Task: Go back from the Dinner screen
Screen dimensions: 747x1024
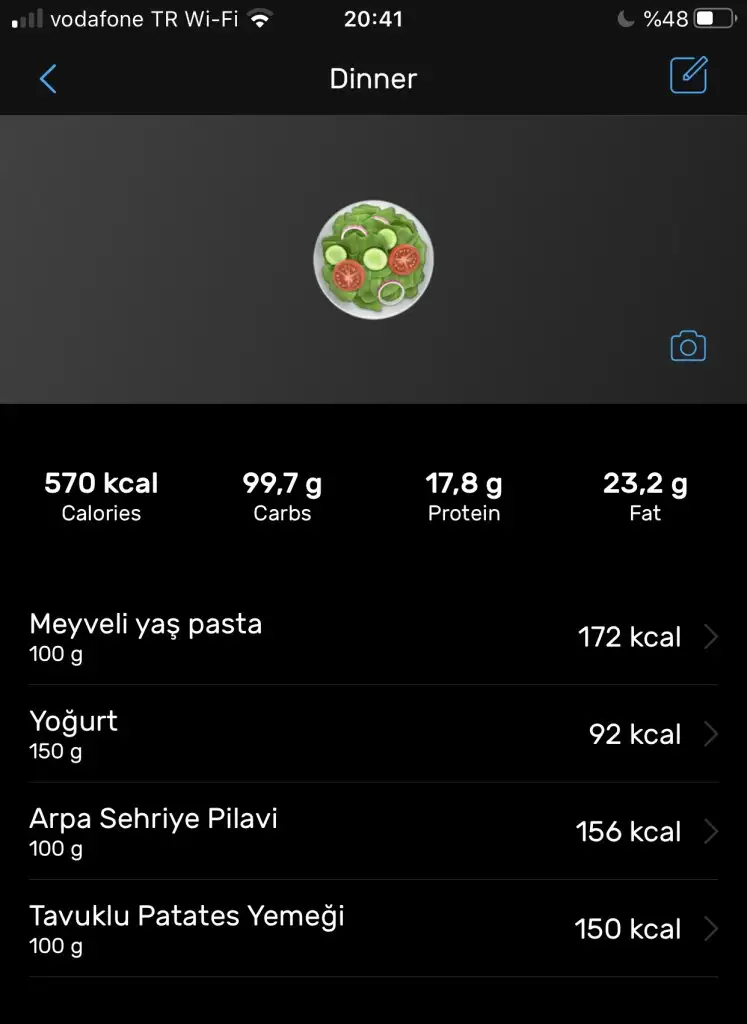Action: point(48,79)
